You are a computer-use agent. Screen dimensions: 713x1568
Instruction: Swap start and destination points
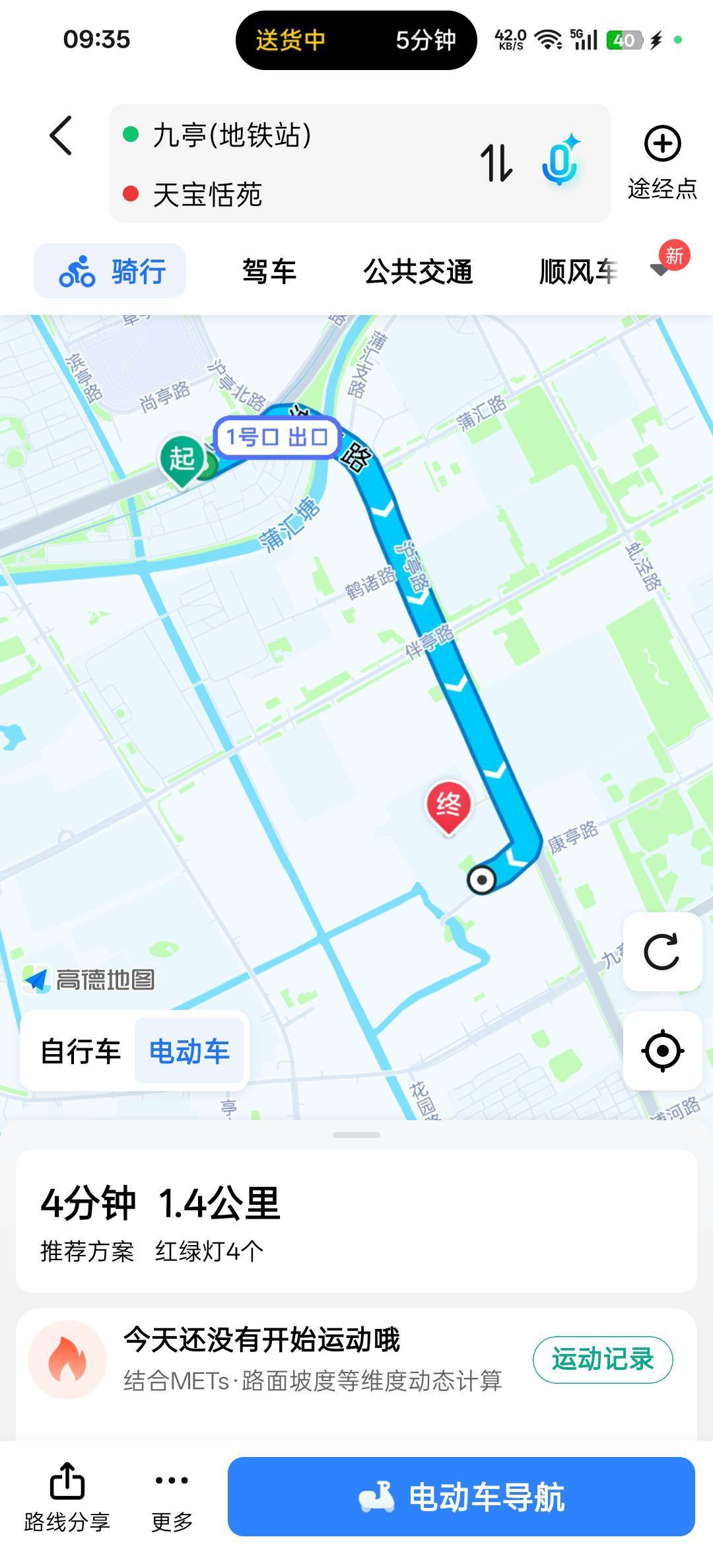point(496,162)
